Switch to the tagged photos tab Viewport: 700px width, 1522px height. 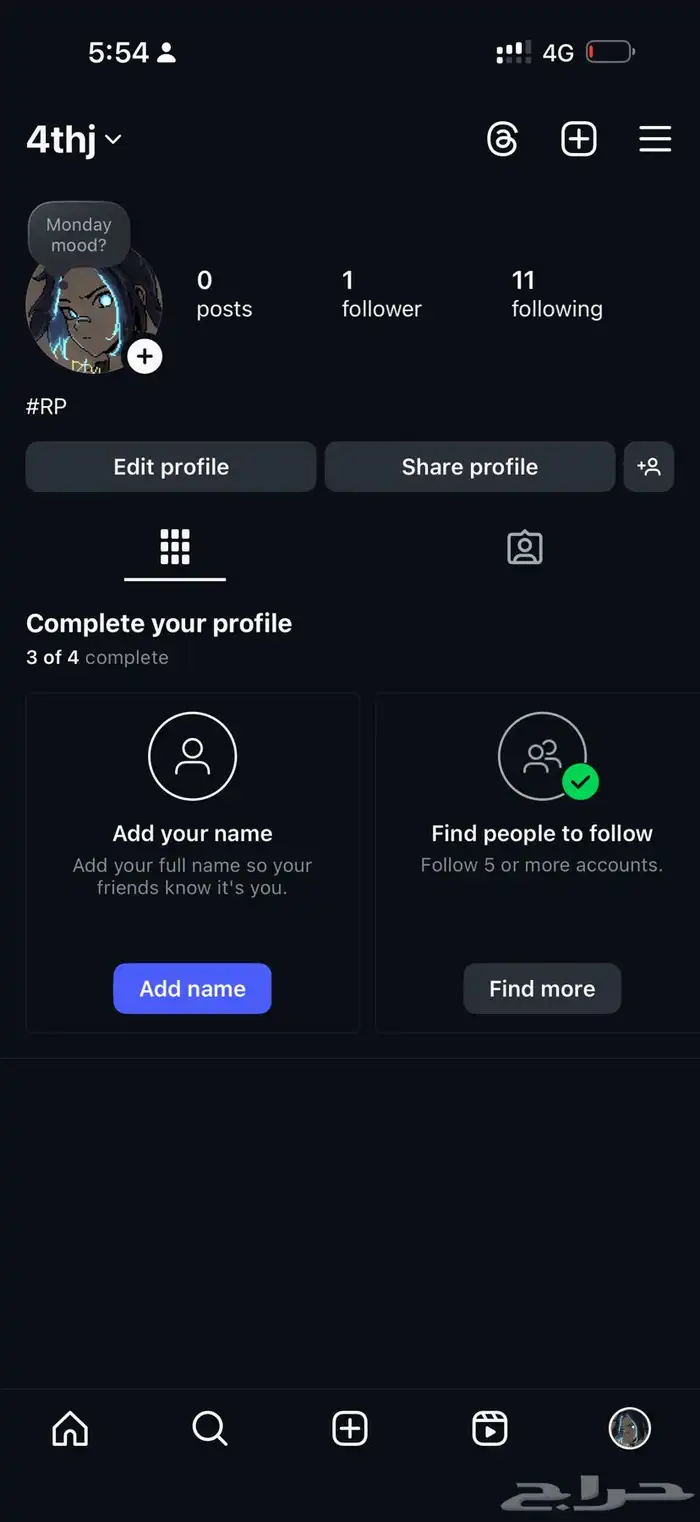(x=524, y=547)
